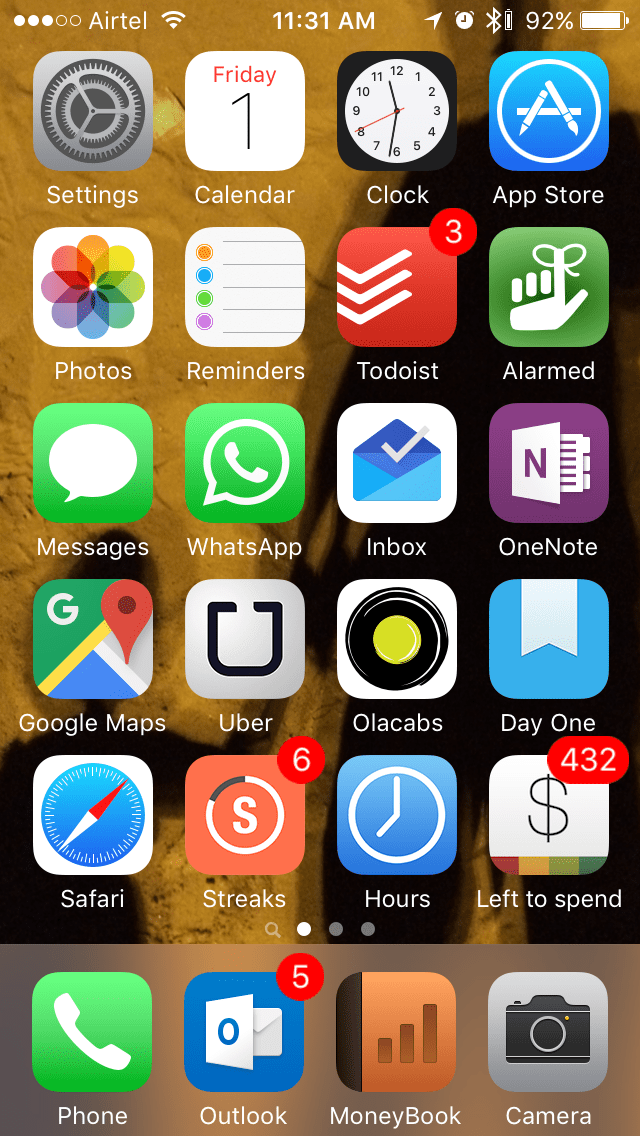Launch the Reminders app
Screen dimensions: 640x1136
(x=245, y=287)
